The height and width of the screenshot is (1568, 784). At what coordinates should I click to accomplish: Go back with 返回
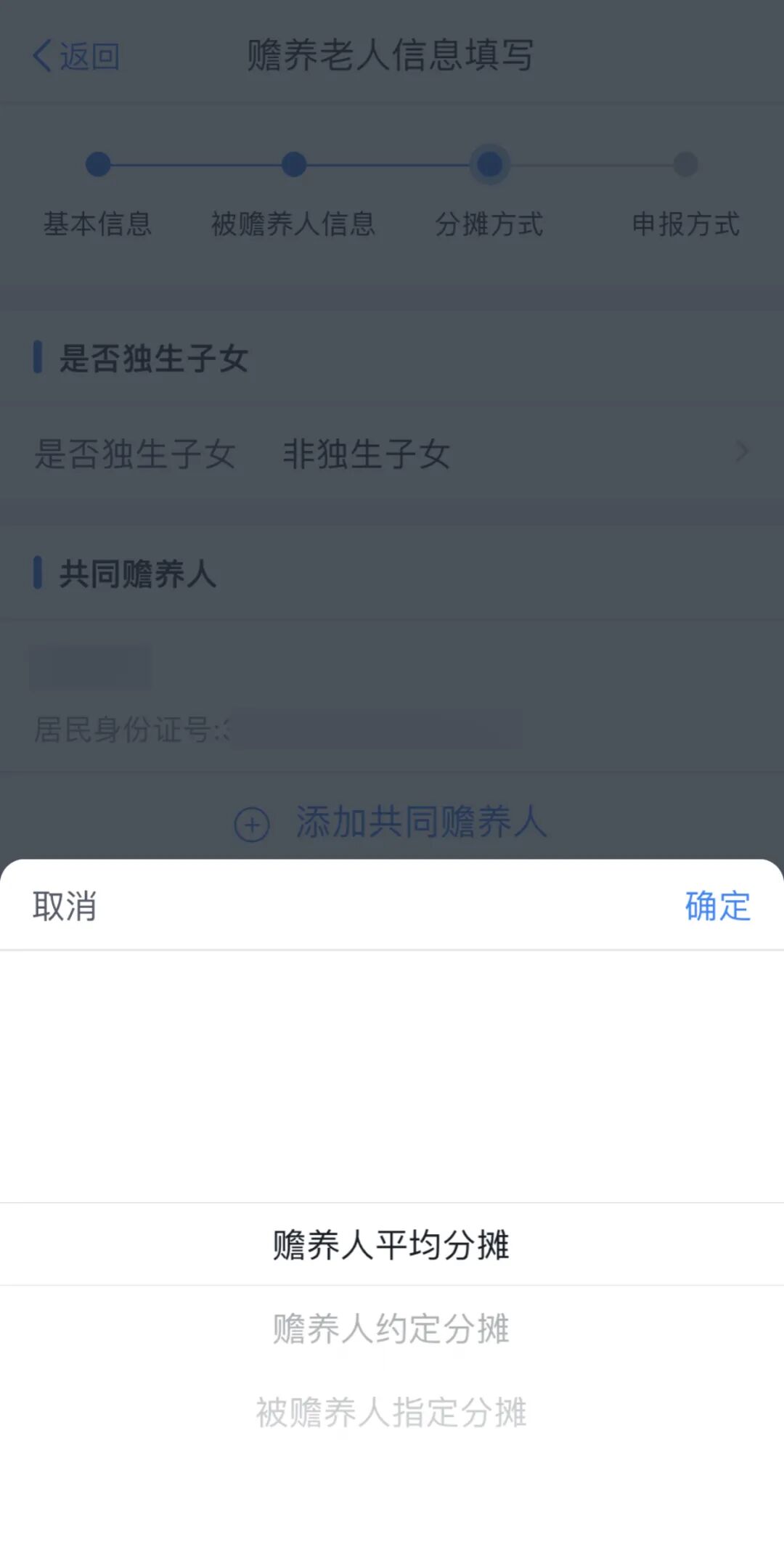(75, 56)
